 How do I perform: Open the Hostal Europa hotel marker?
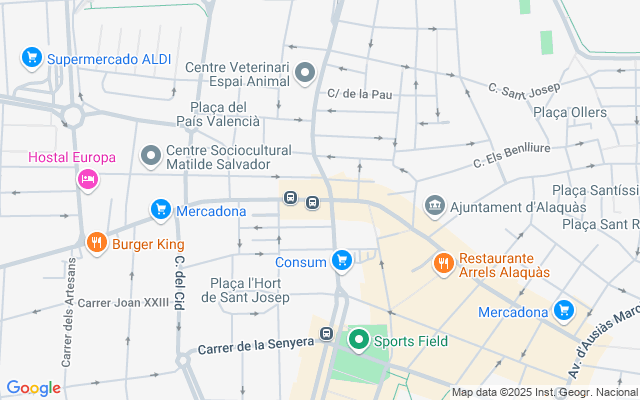coord(88,179)
